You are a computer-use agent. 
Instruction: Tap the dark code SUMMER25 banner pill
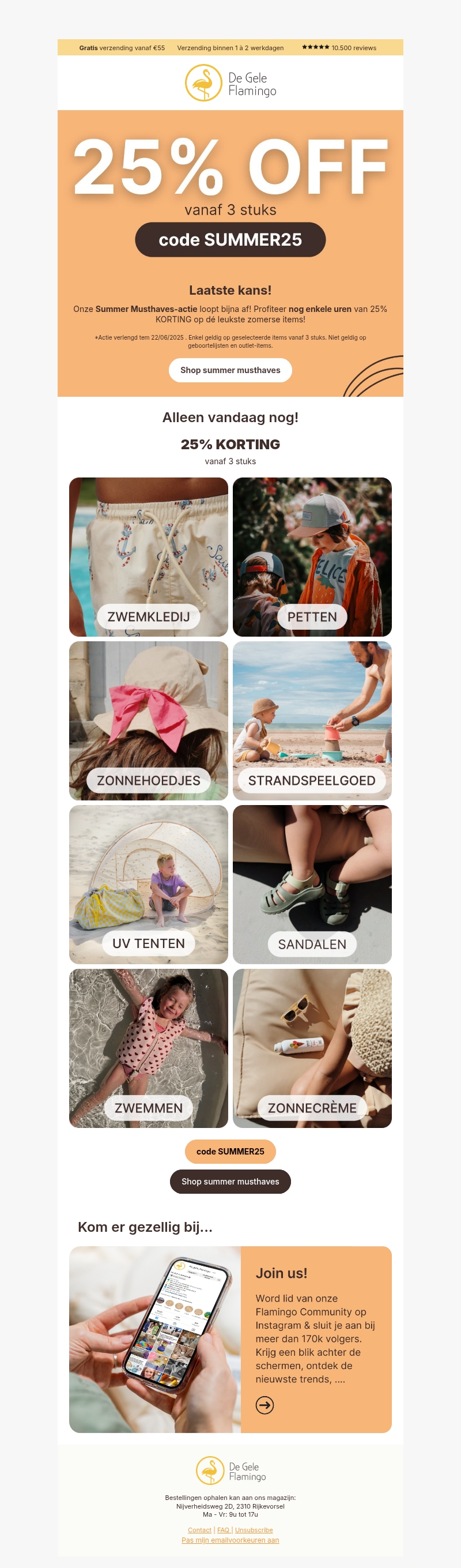tap(230, 240)
